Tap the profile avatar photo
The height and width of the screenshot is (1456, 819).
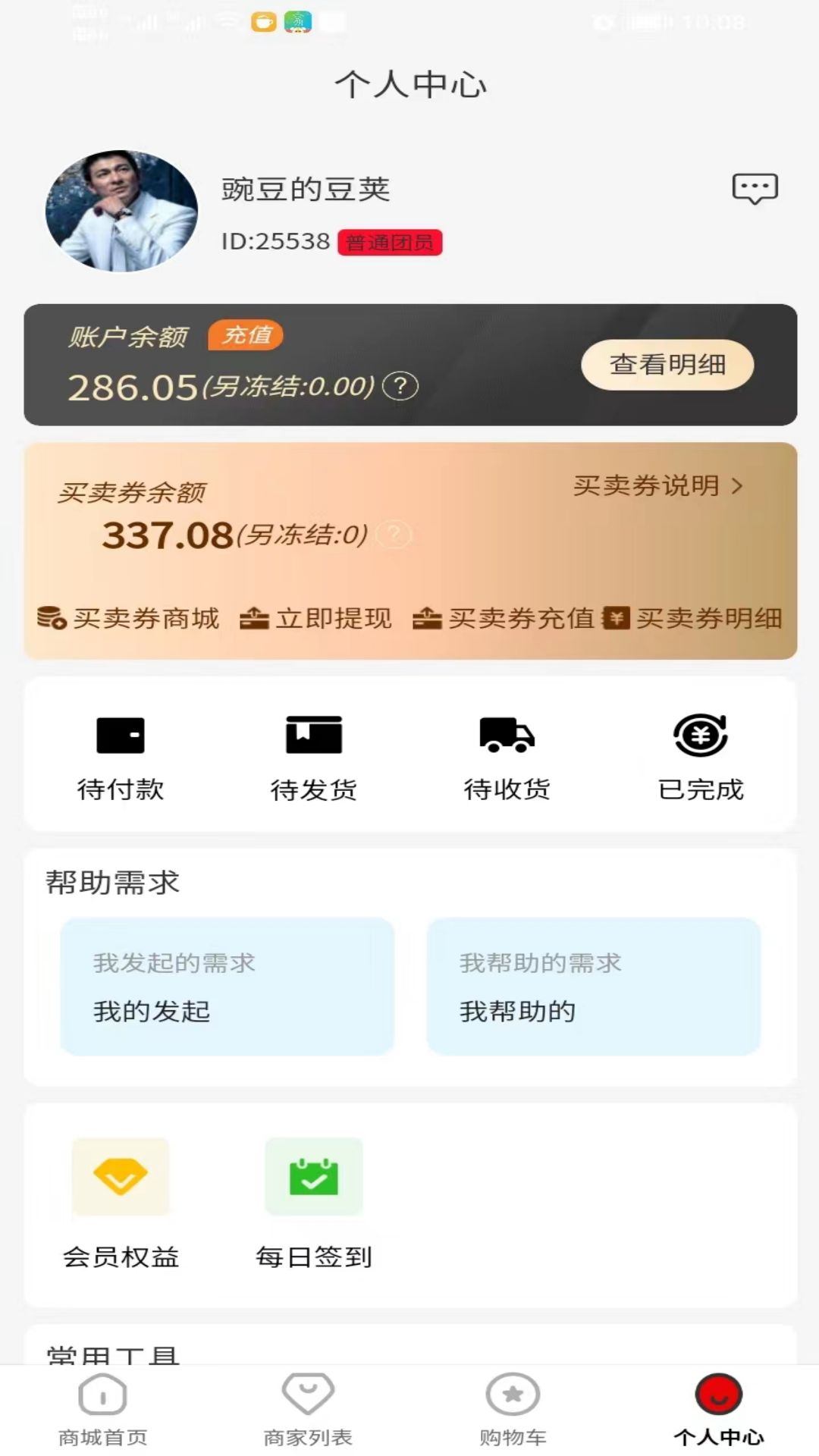pos(121,211)
